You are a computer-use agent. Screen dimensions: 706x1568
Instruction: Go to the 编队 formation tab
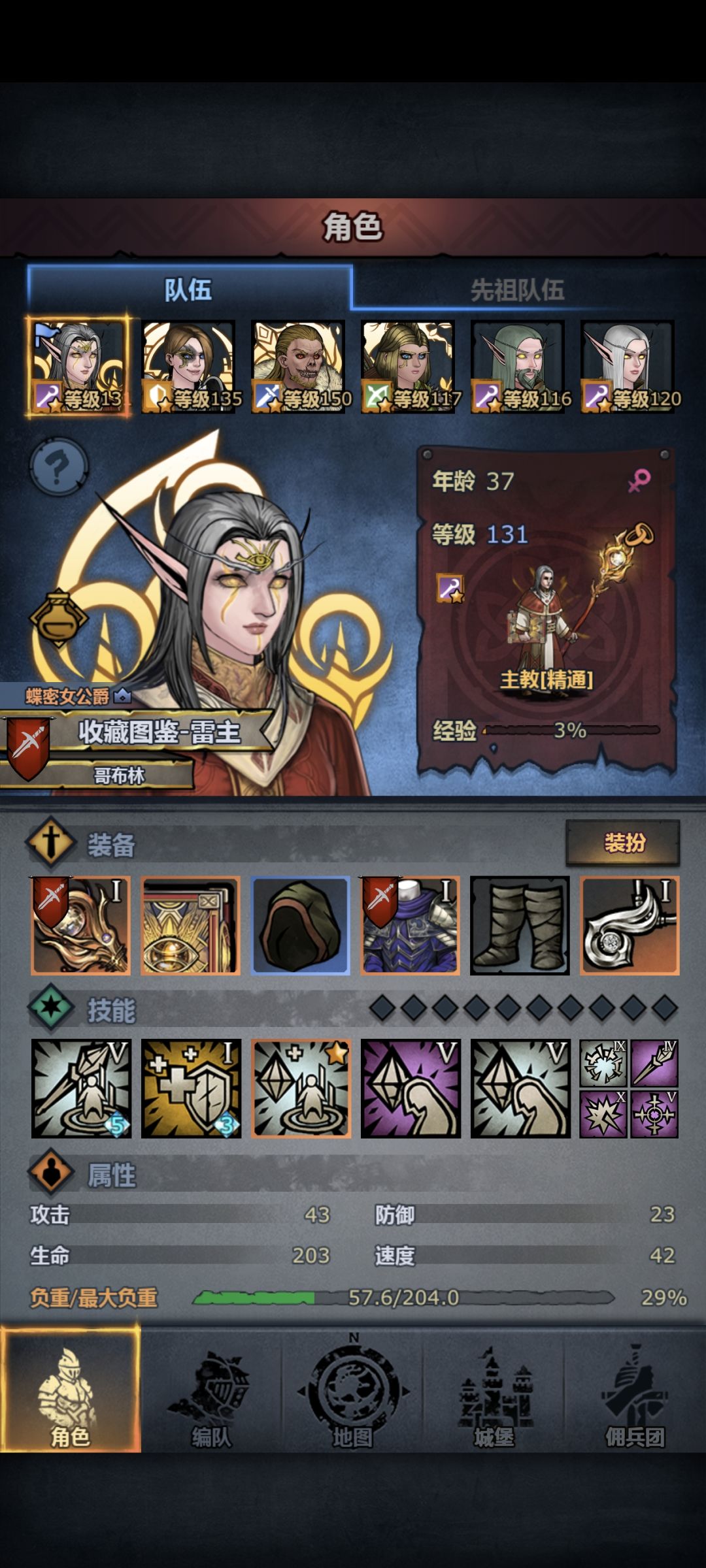[211, 1392]
